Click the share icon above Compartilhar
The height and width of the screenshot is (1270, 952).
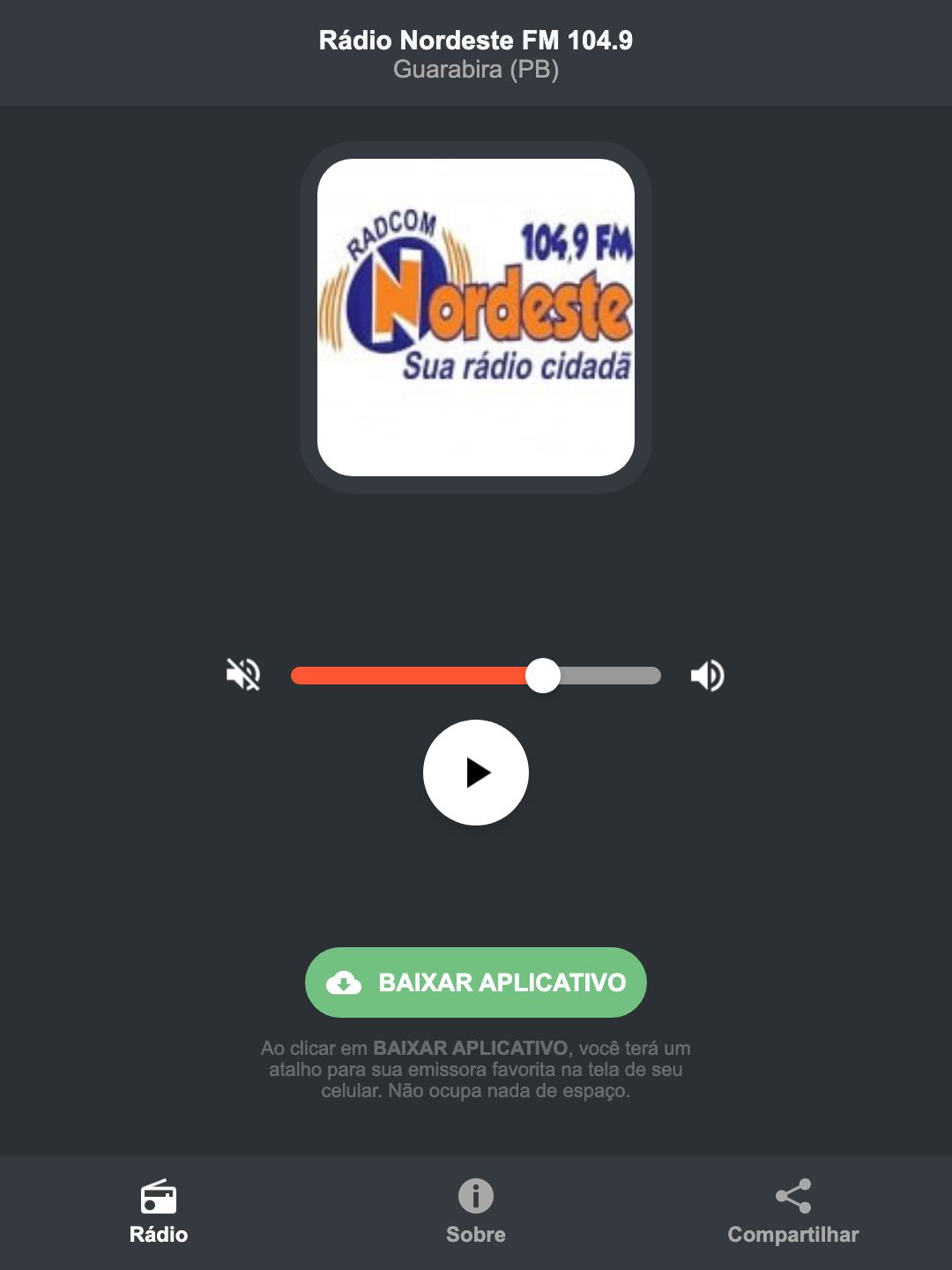(x=794, y=1195)
